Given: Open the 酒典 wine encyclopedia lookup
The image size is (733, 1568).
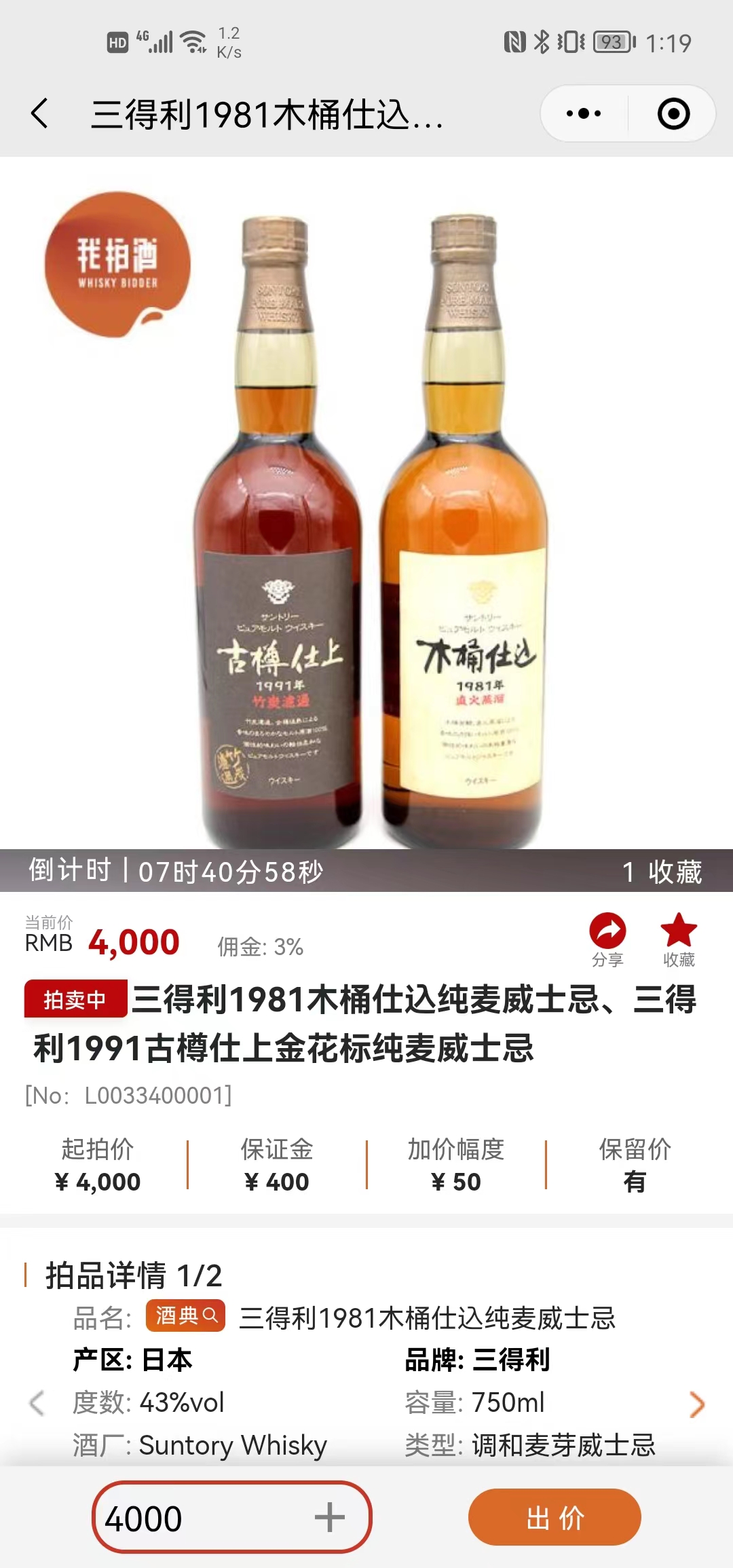Looking at the screenshot, I should (x=185, y=1315).
